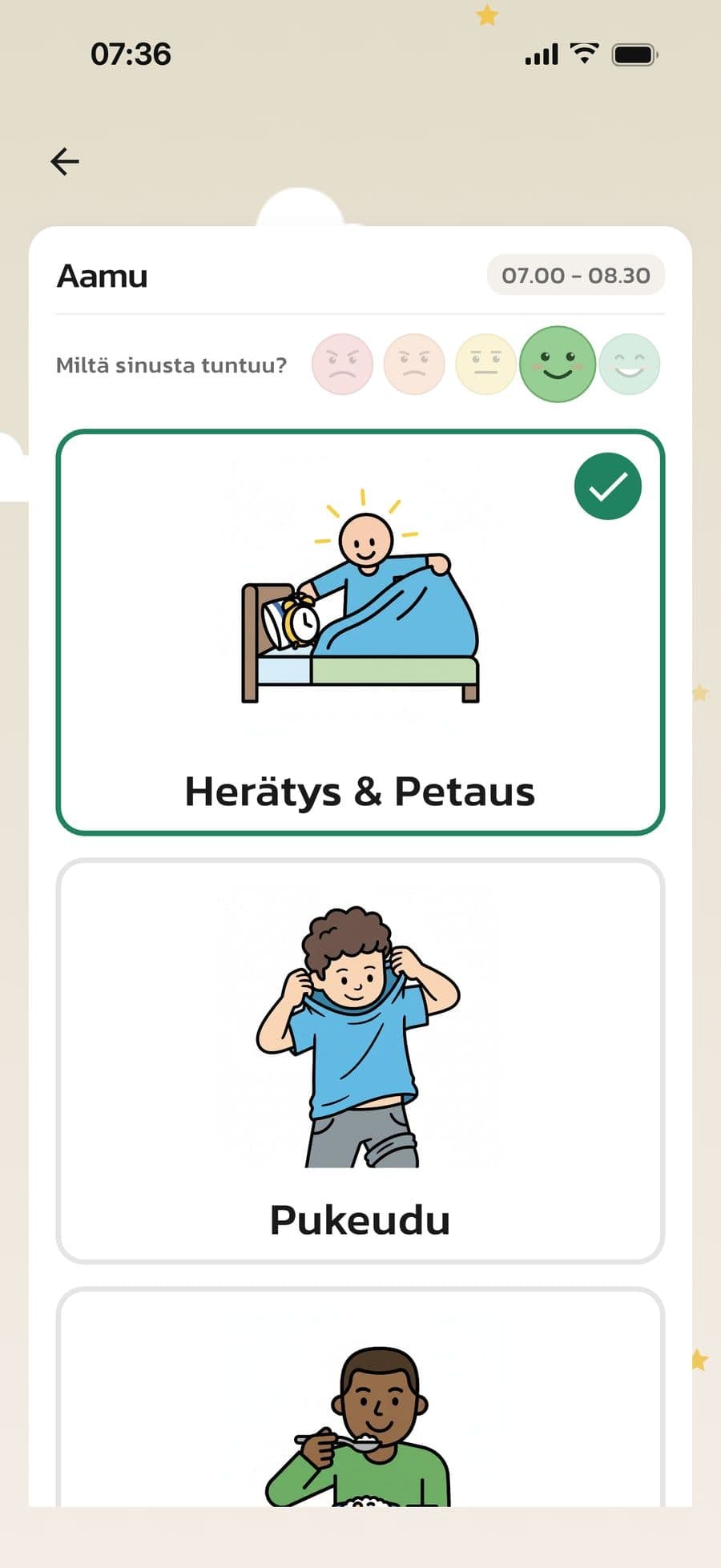This screenshot has height=1568, width=721.
Task: Select the very angry red mood face
Action: (342, 365)
